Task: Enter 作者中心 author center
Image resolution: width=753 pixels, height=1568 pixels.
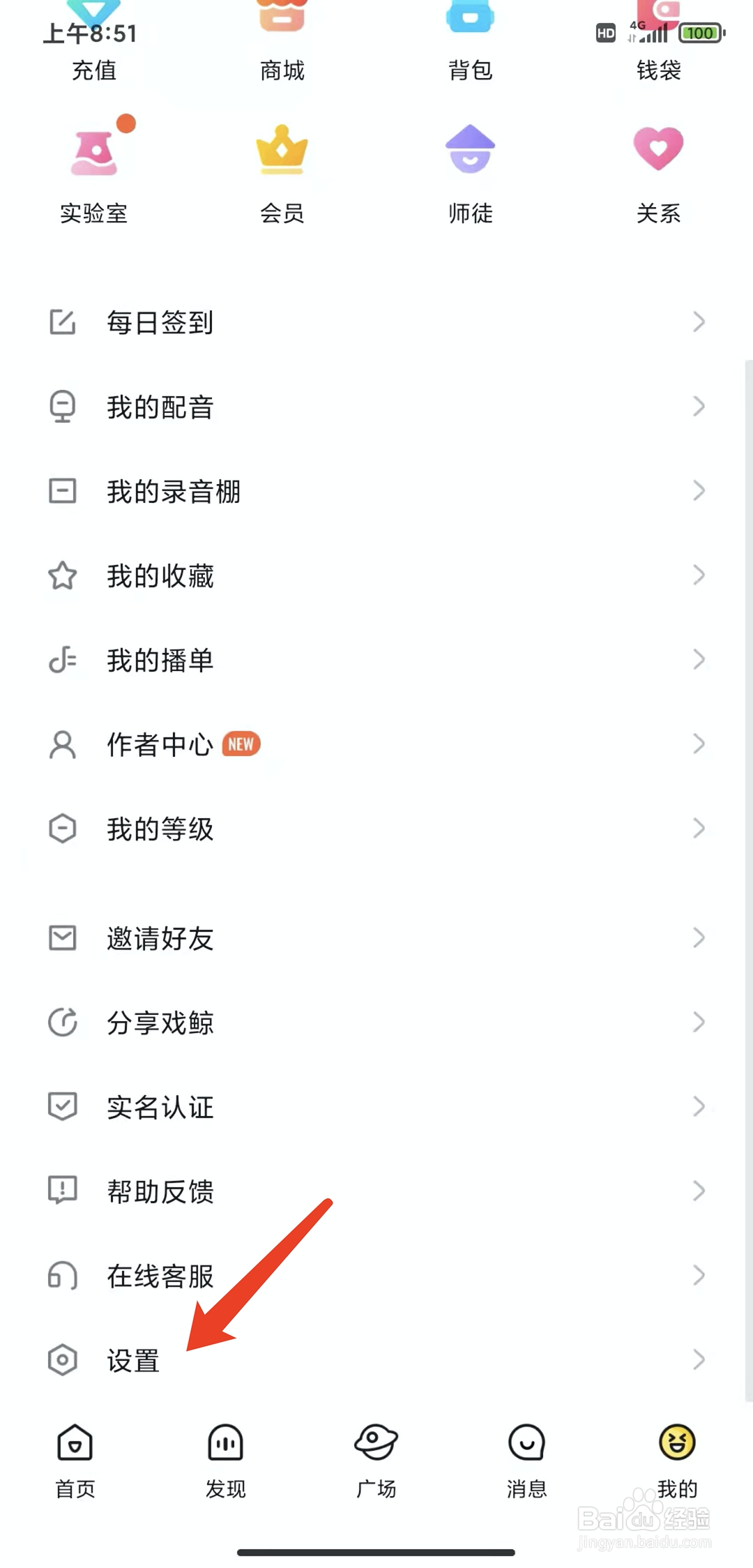Action: (376, 744)
